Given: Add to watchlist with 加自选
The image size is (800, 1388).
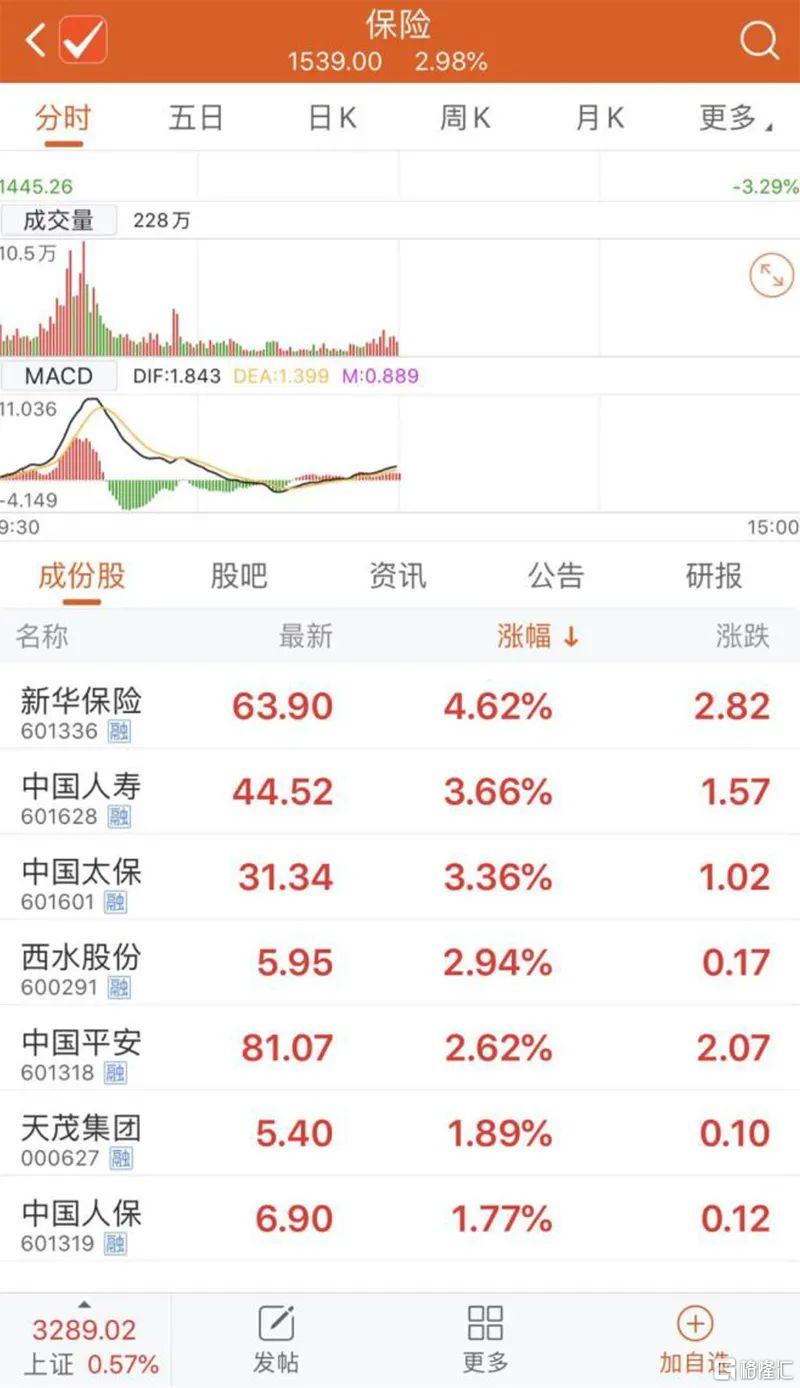Looking at the screenshot, I should point(694,1340).
